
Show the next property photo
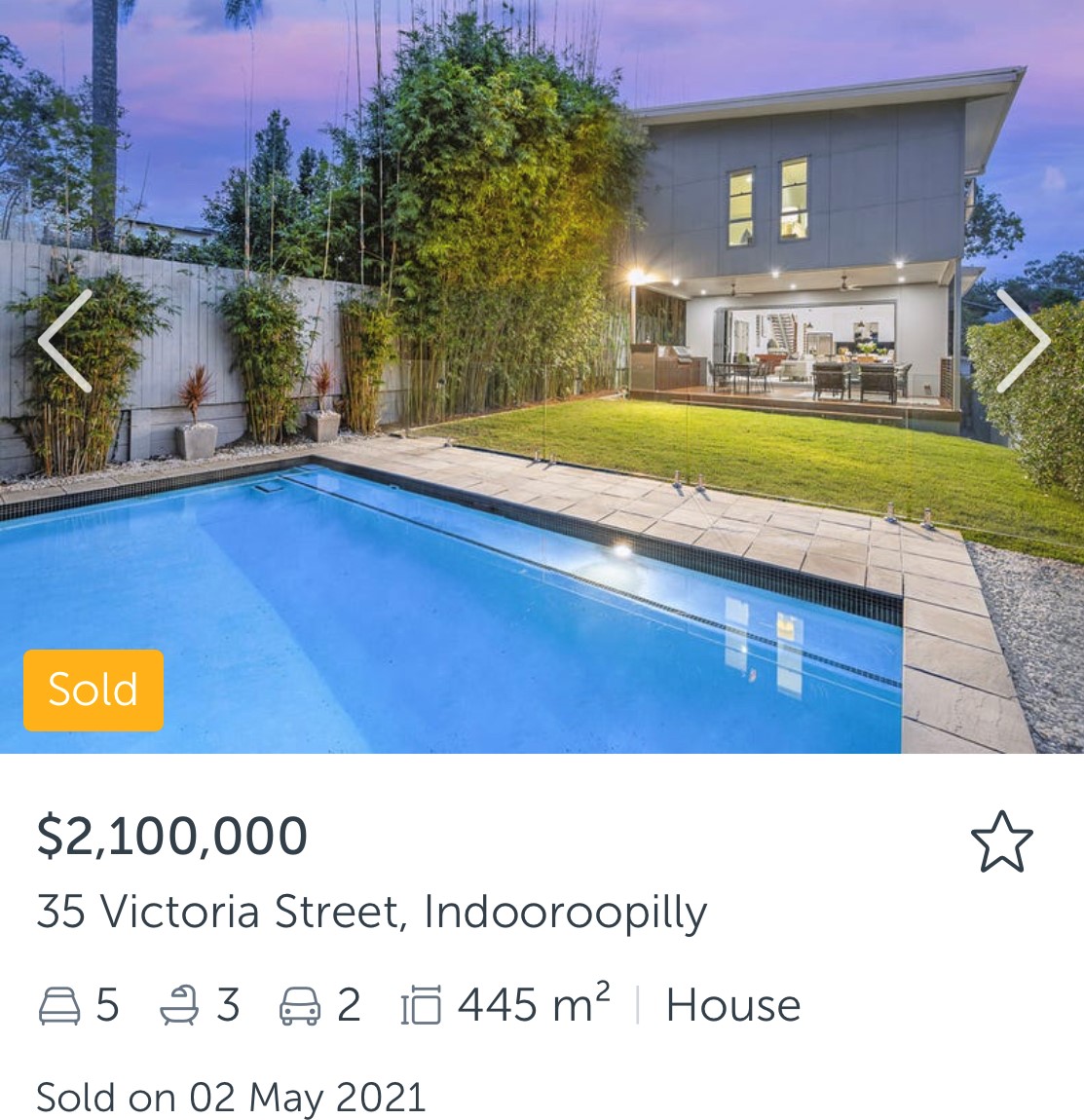click(1022, 342)
